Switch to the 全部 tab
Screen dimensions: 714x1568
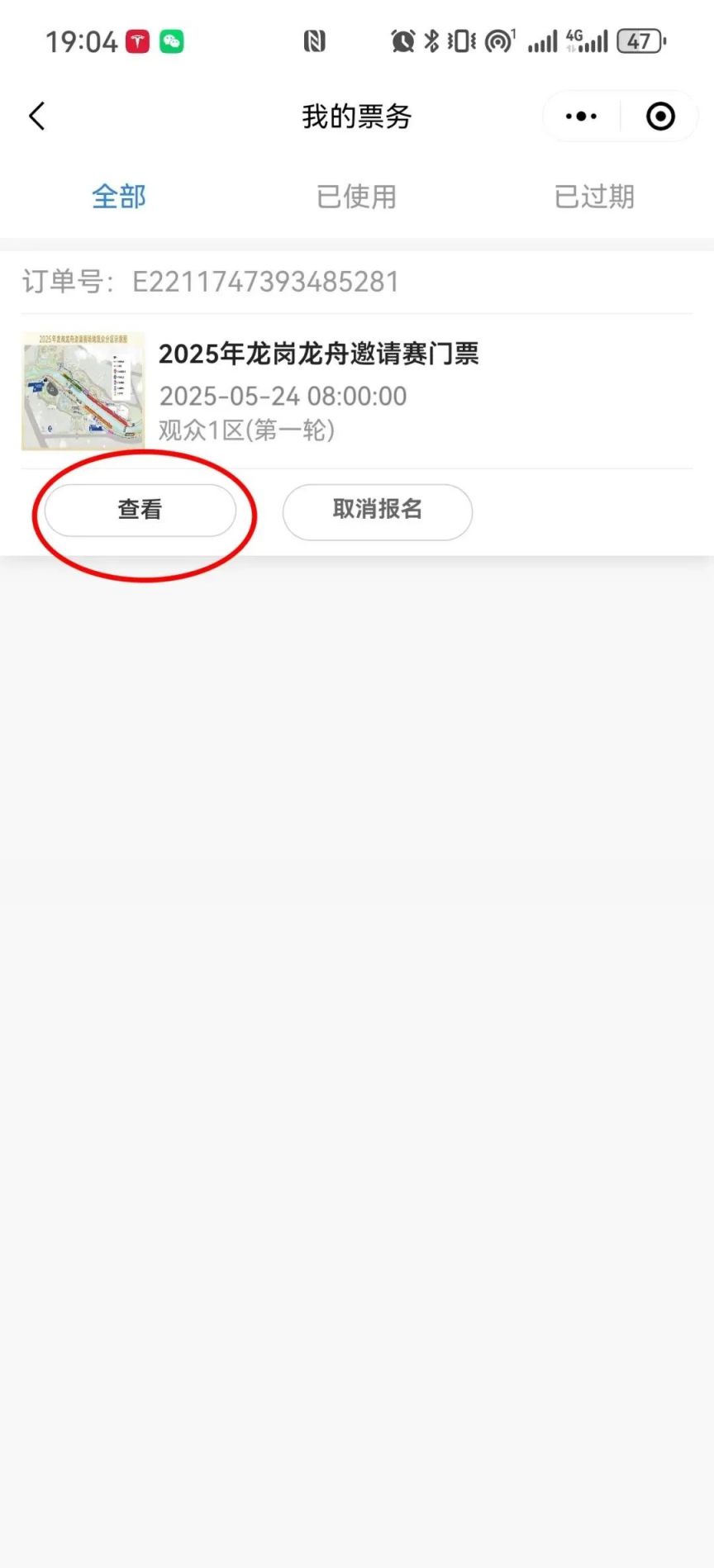click(119, 197)
